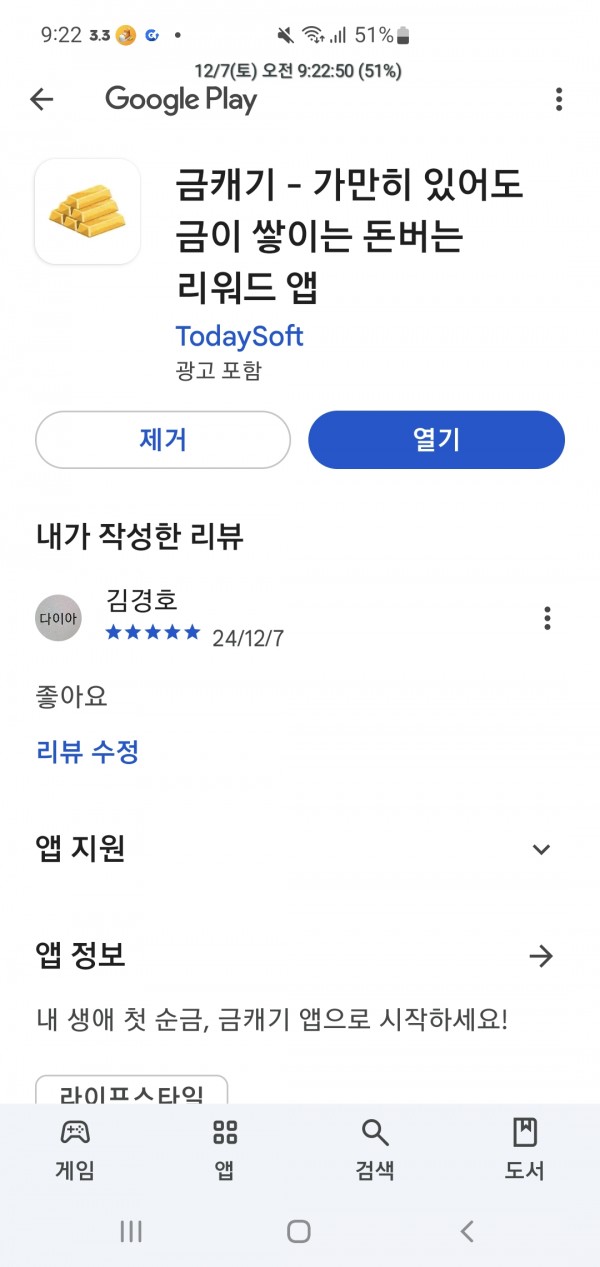Select the 라이프스타일 category chip
The height and width of the screenshot is (1267, 600).
click(x=132, y=1090)
